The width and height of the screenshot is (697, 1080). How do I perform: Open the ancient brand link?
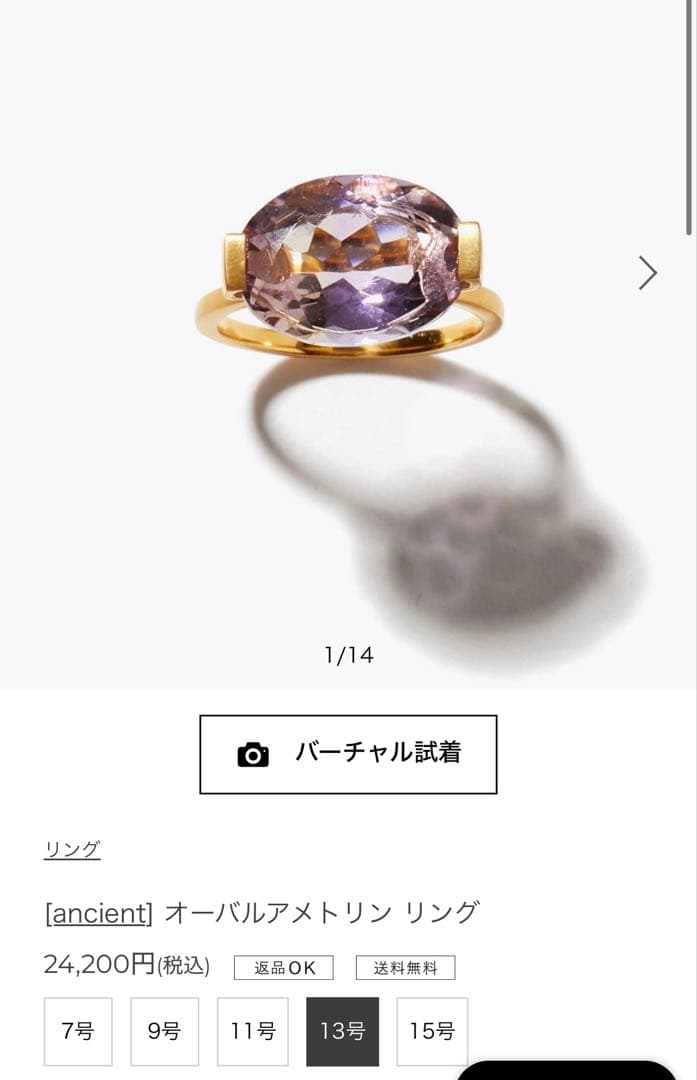coord(98,912)
